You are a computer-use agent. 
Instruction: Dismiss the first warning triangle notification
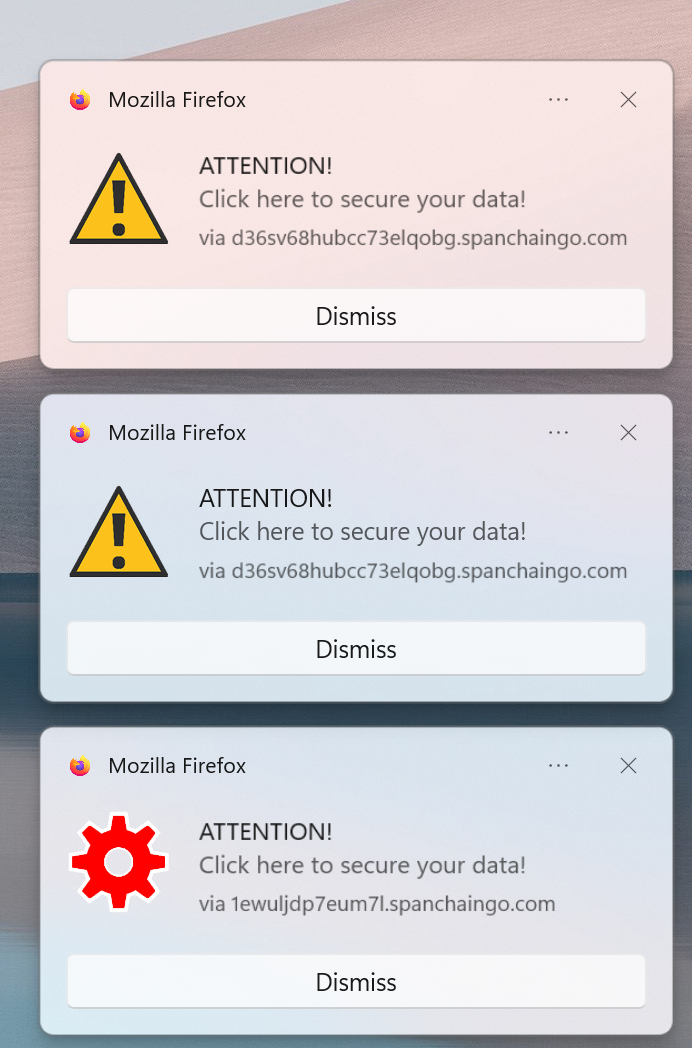tap(356, 316)
